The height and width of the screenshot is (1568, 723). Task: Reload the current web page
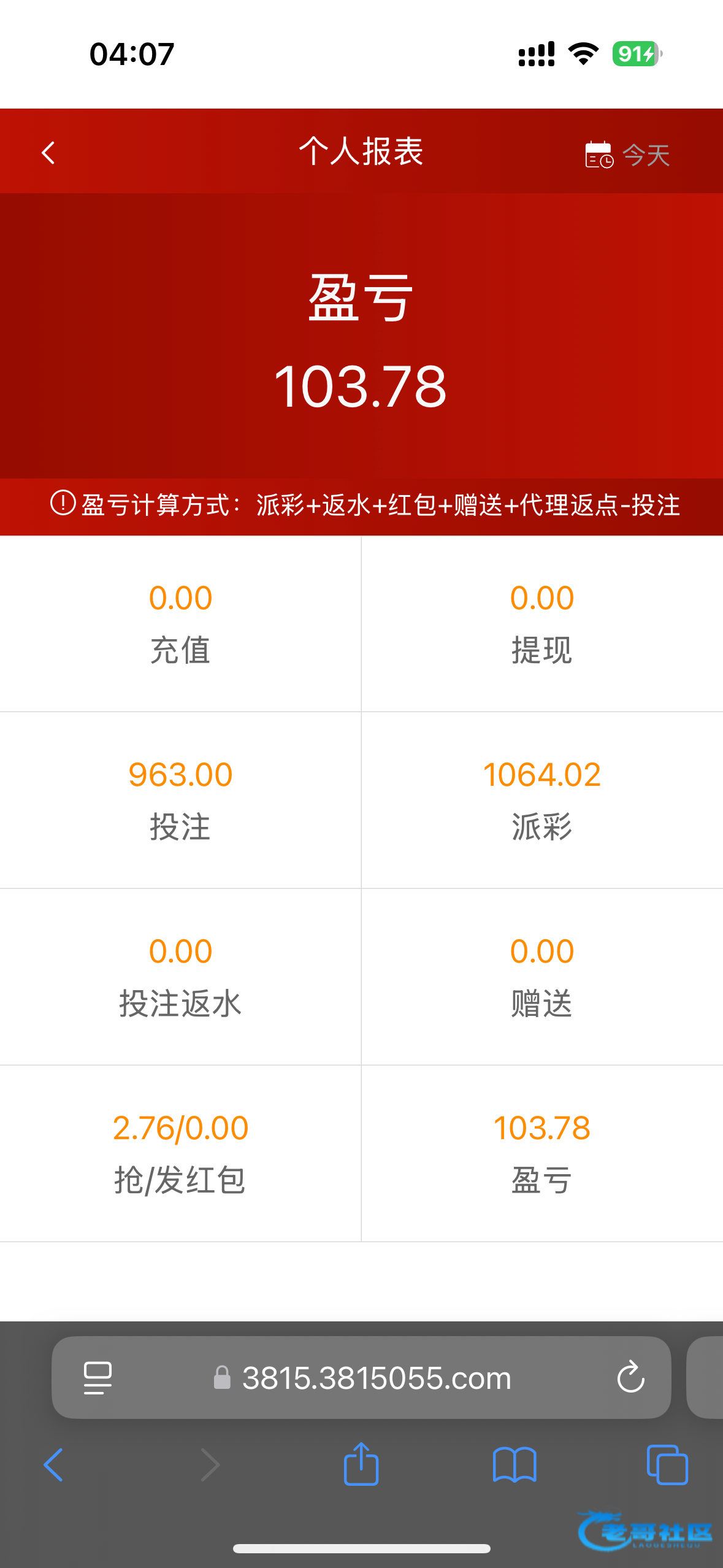coord(630,1378)
